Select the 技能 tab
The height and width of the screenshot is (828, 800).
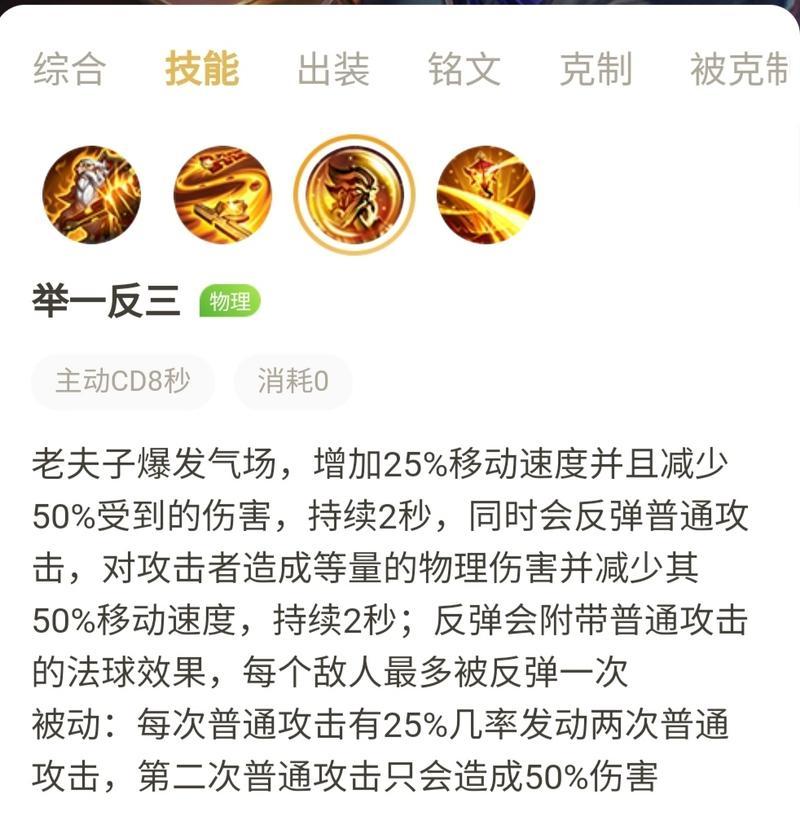(202, 71)
